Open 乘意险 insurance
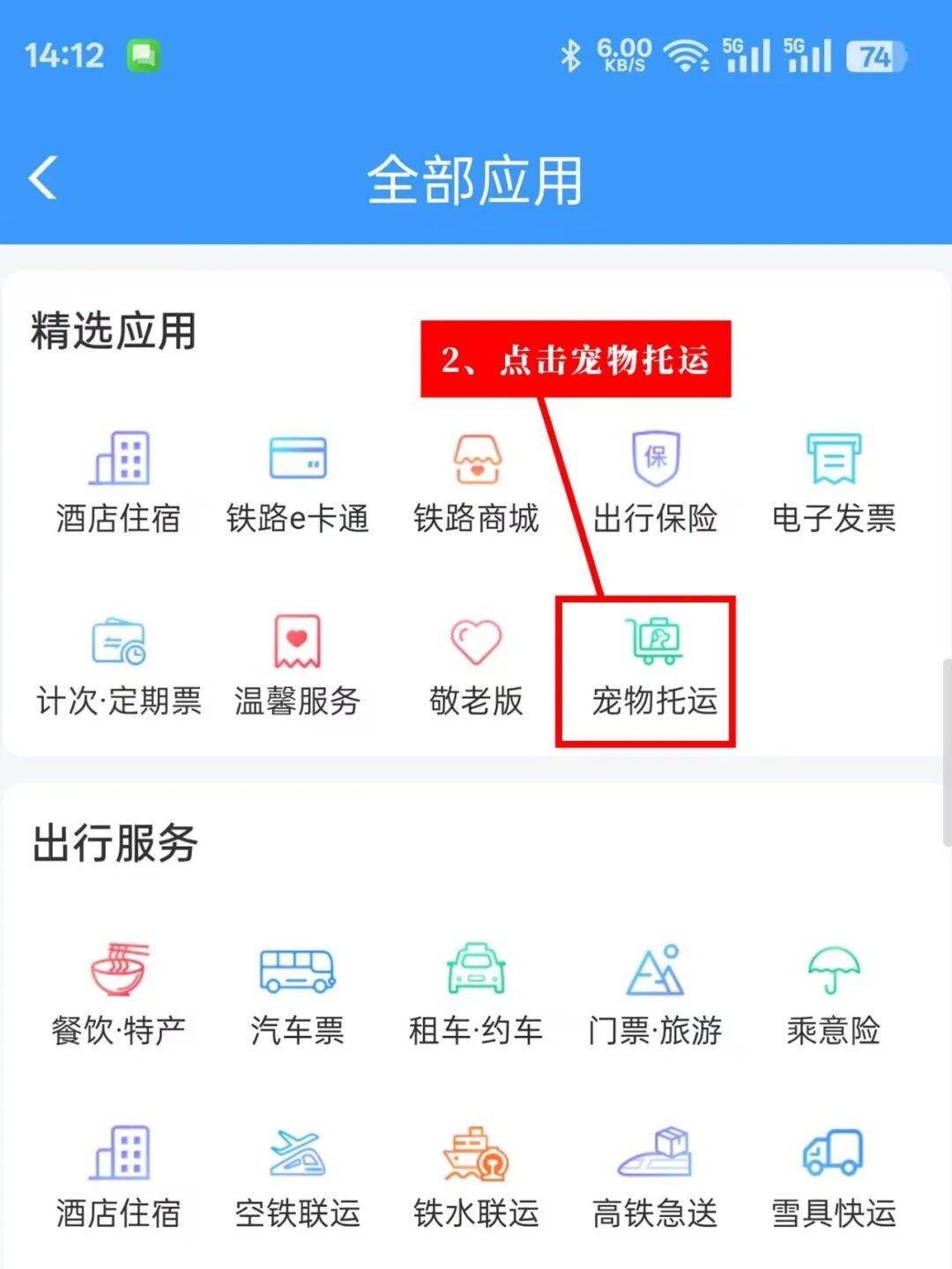This screenshot has width=952, height=1269. 834,994
